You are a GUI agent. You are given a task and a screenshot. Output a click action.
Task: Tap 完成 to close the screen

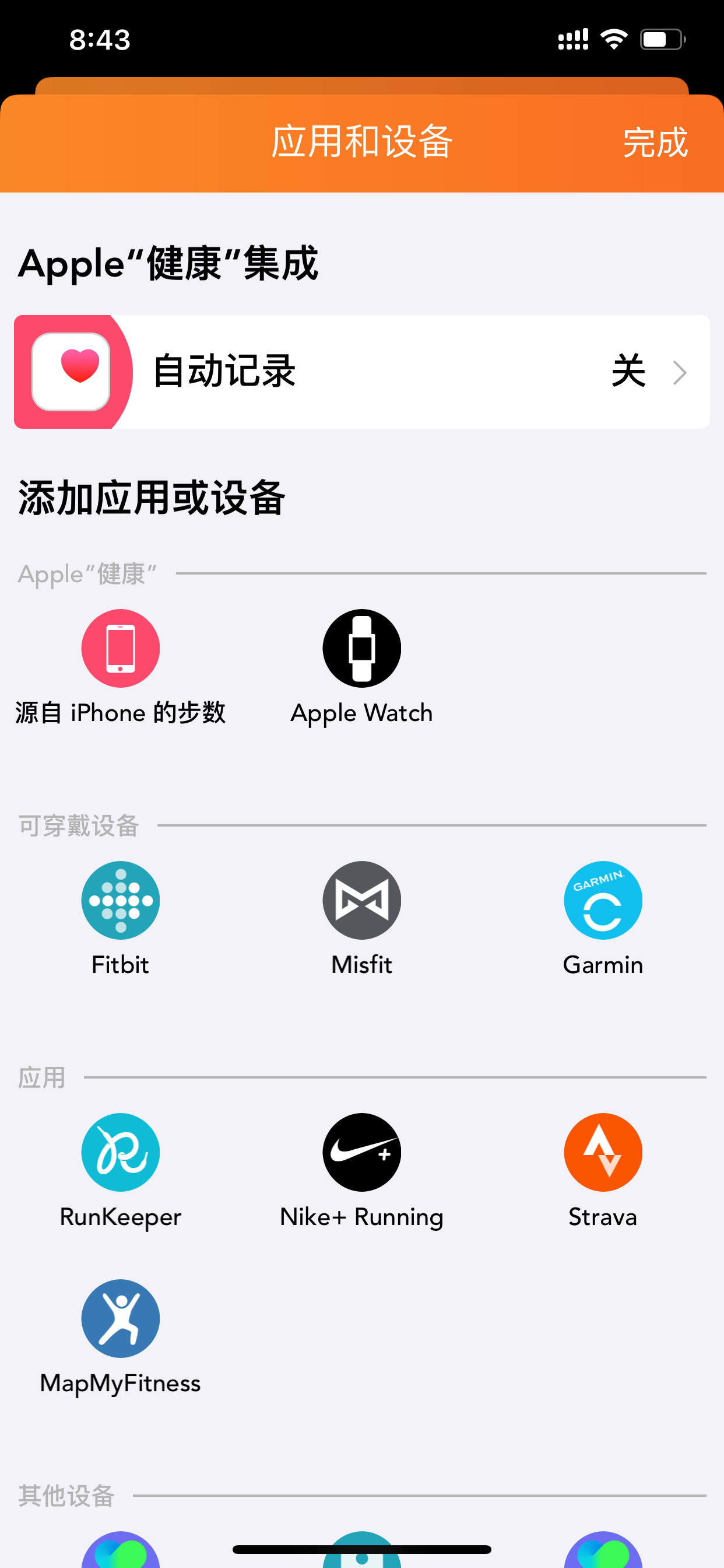(655, 142)
